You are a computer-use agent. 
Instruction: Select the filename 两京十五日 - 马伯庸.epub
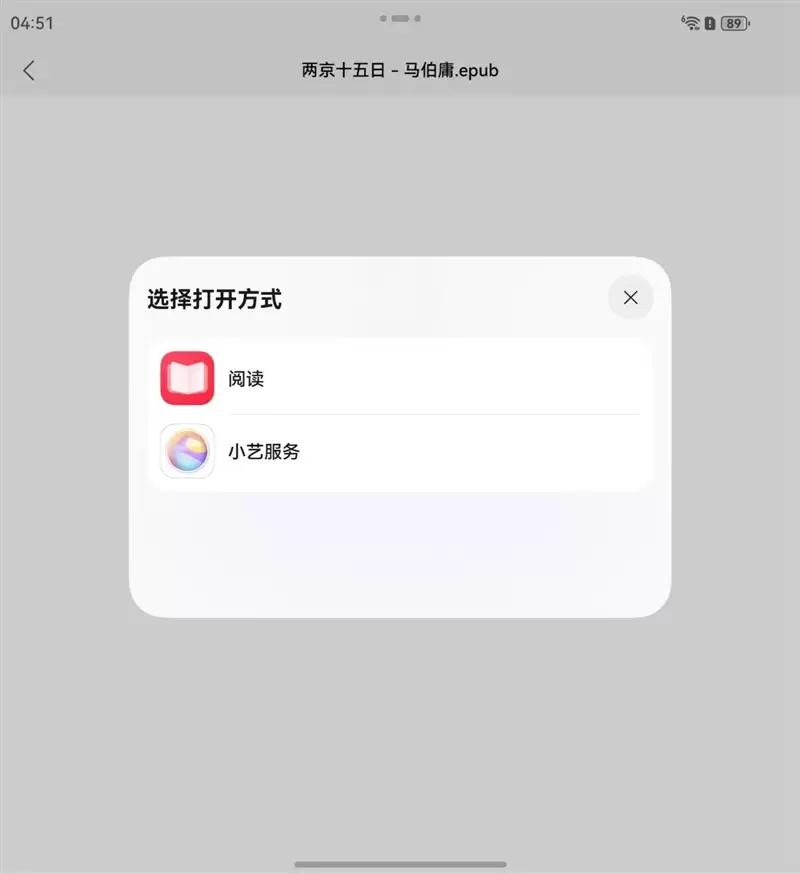[400, 70]
